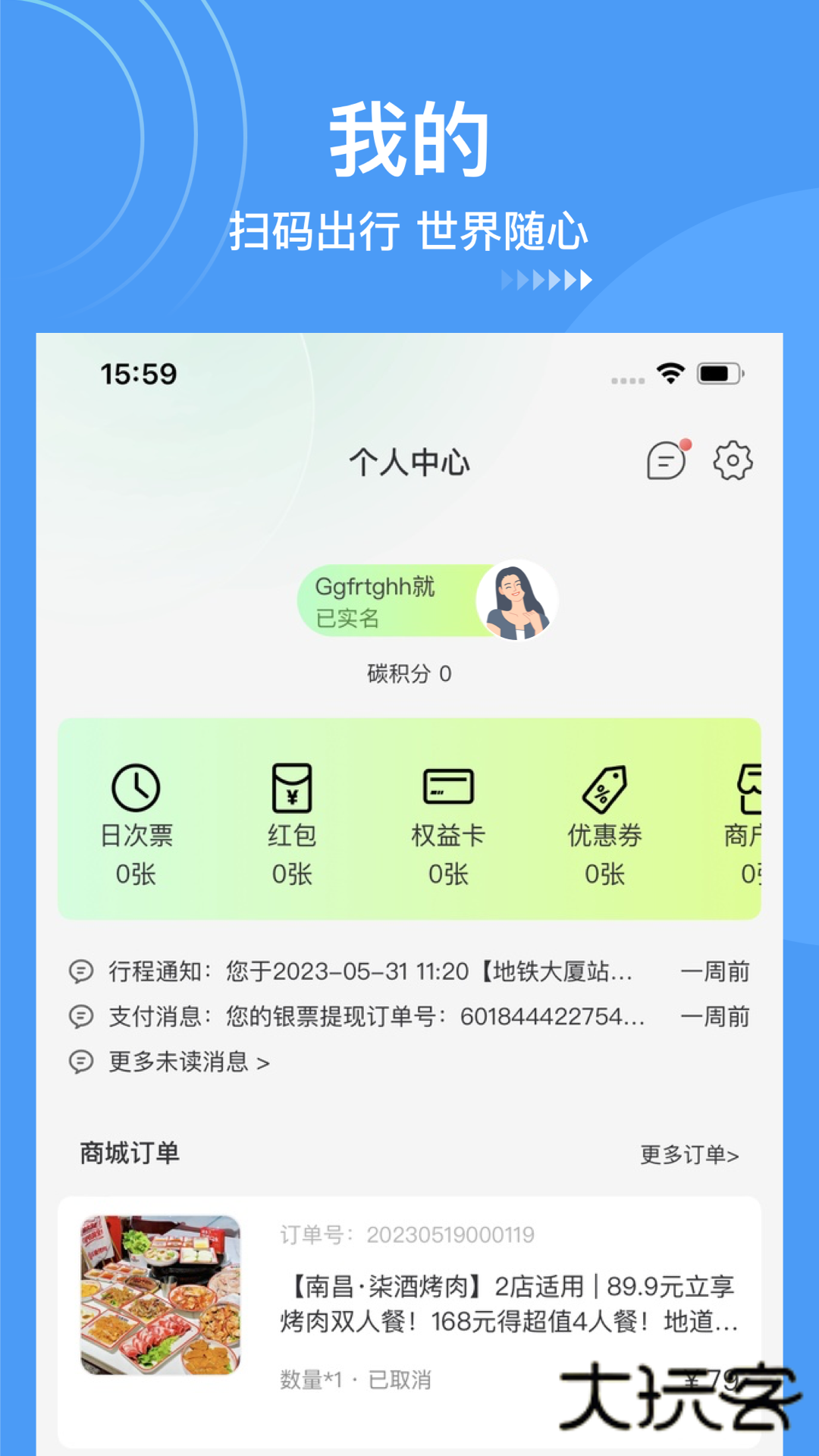Open the messages bubble icon with red dot

(666, 461)
